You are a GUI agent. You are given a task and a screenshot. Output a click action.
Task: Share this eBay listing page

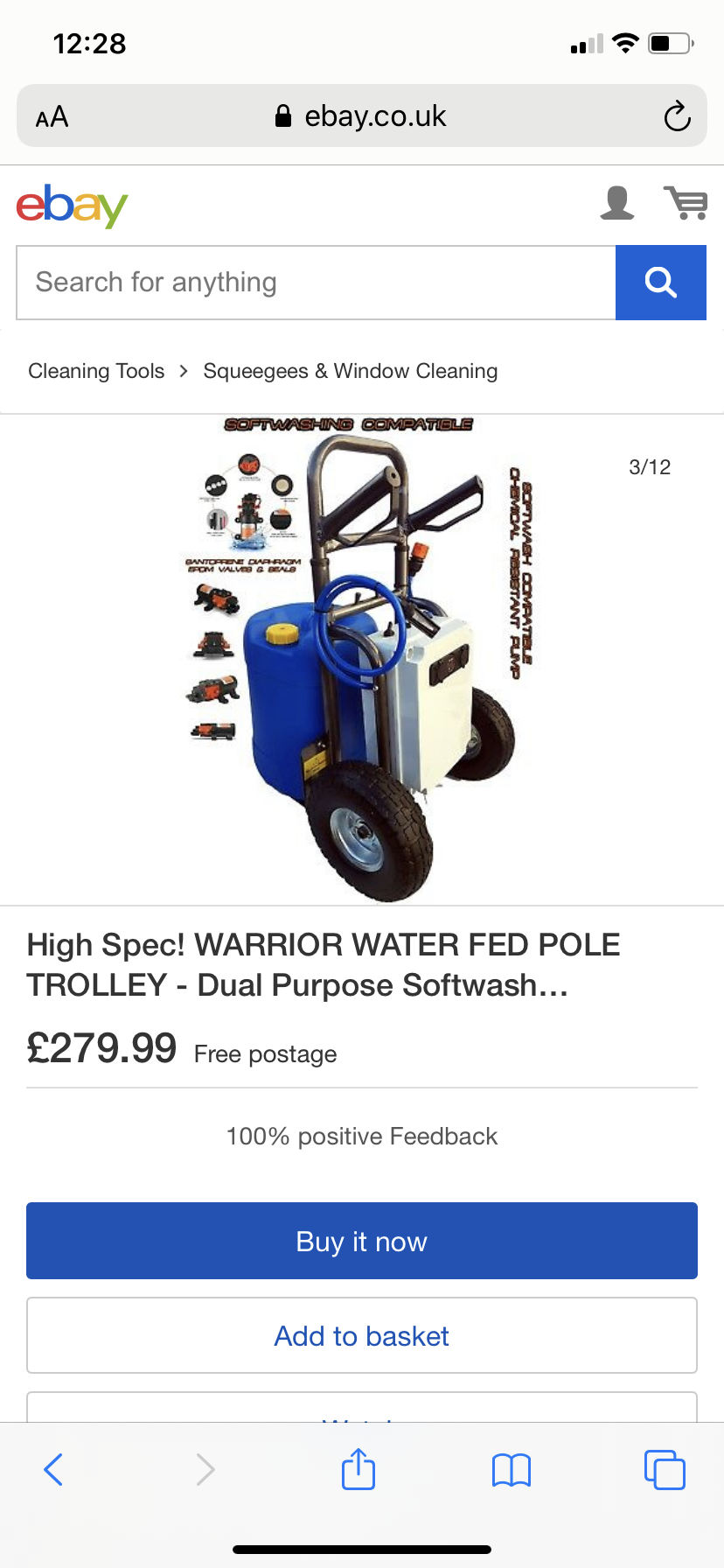coord(359,1469)
